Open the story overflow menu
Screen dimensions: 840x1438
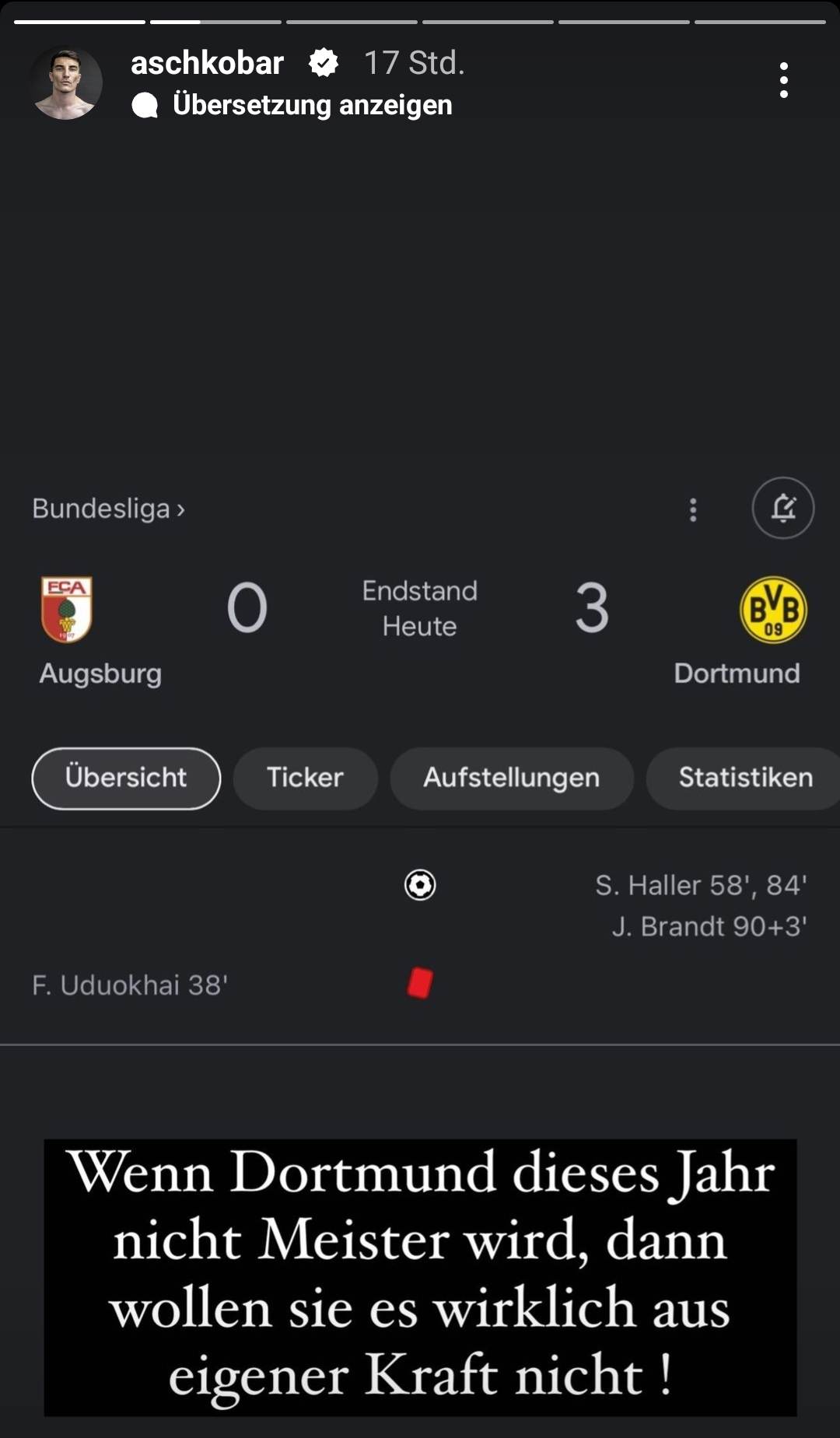(x=783, y=80)
